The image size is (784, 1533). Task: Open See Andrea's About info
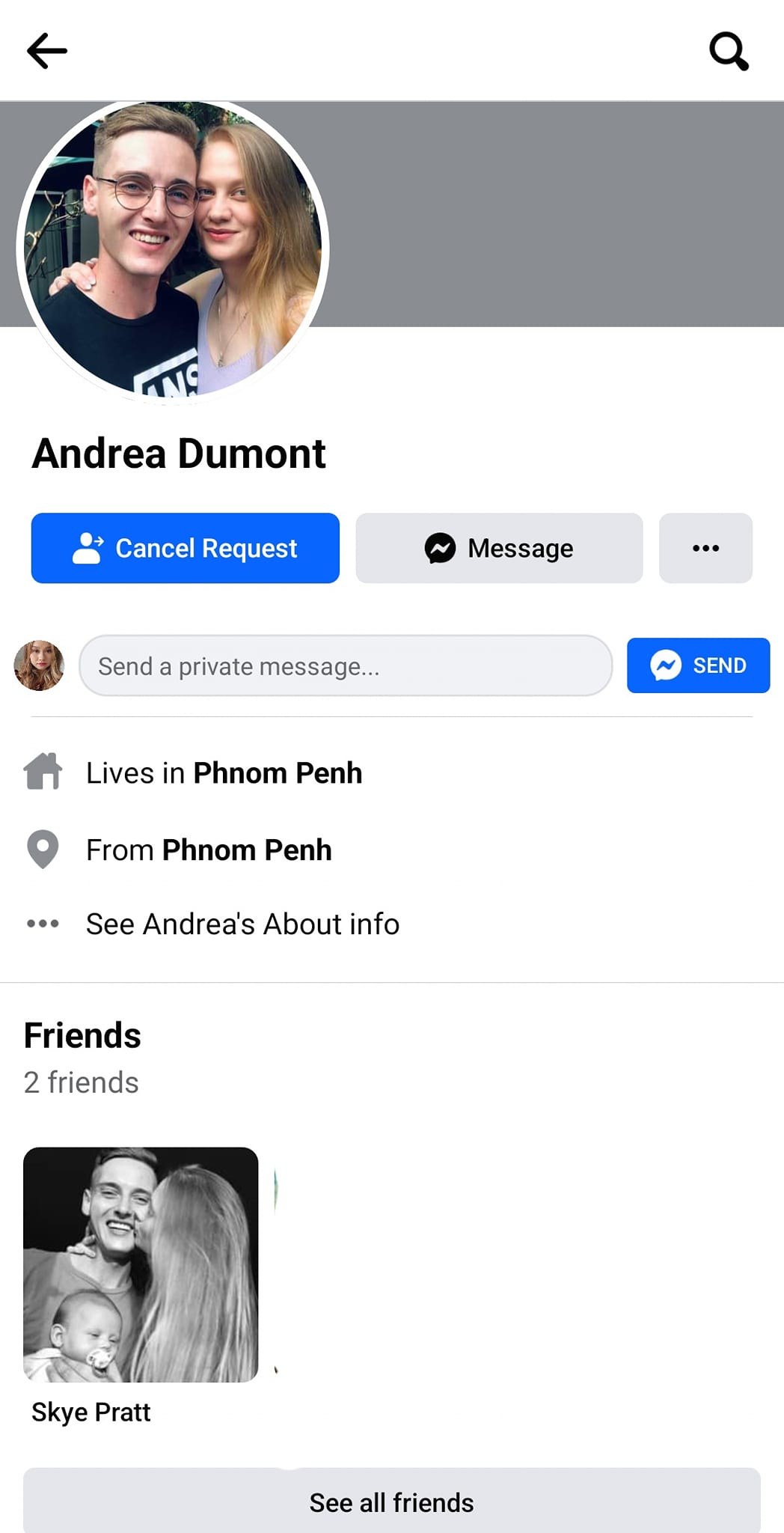[242, 924]
